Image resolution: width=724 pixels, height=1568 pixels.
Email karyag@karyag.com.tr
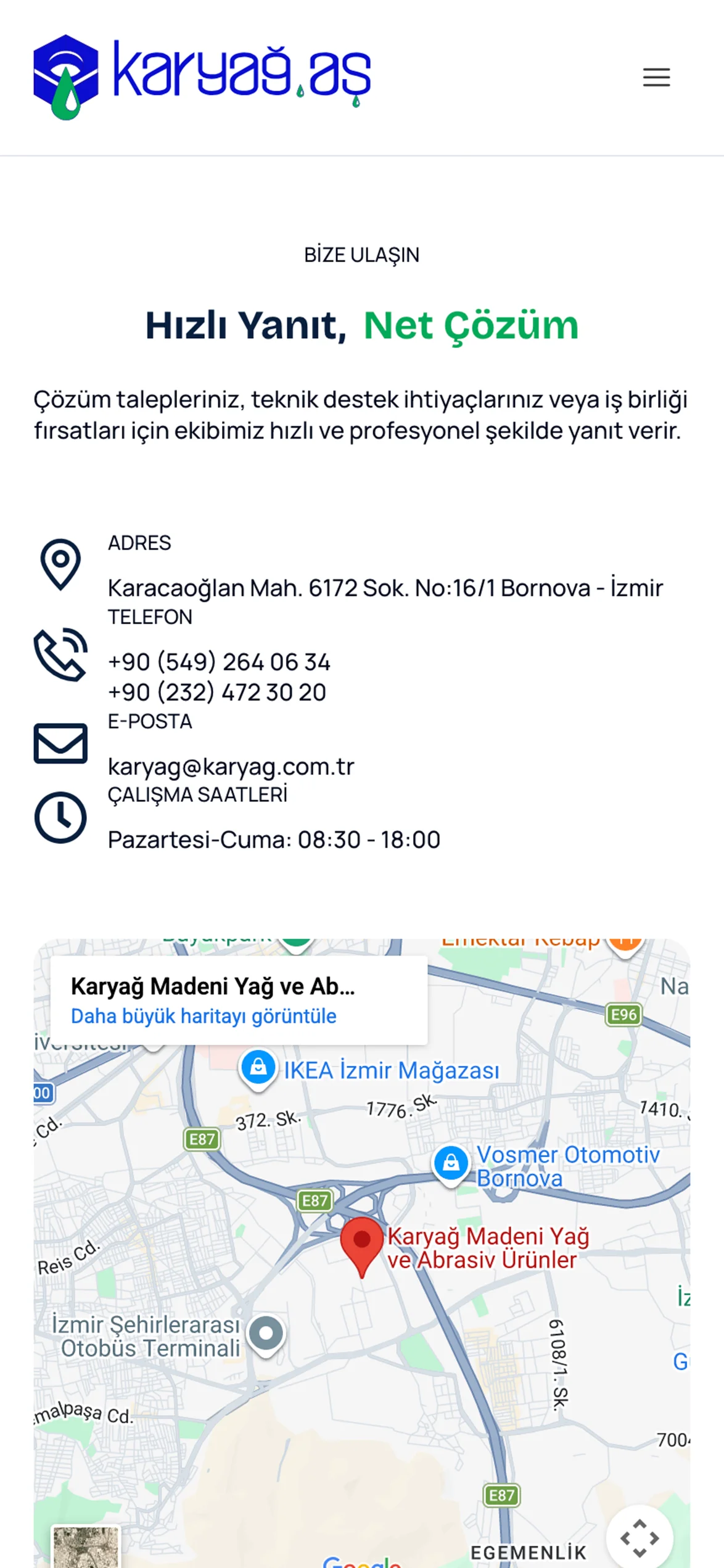click(x=231, y=767)
